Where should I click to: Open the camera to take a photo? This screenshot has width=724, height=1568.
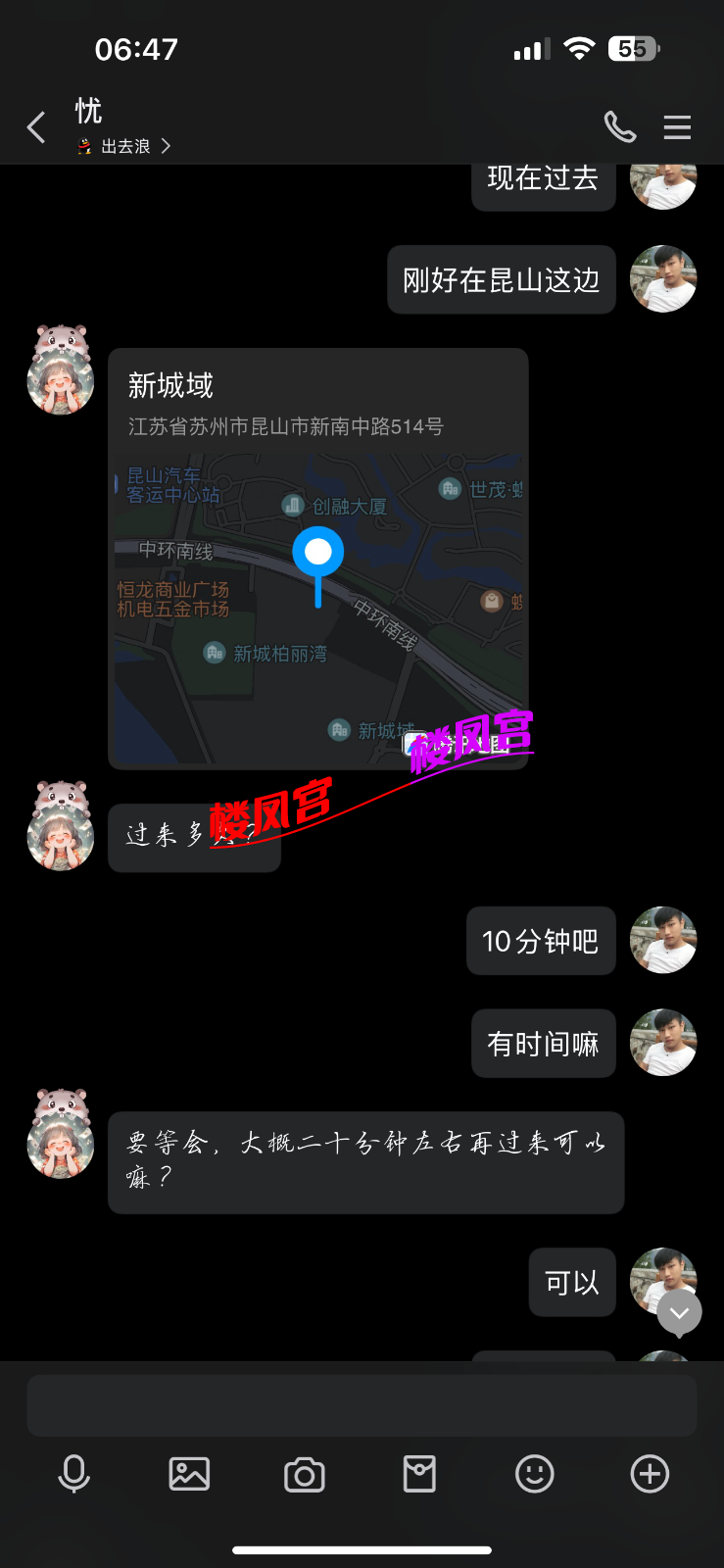[304, 1474]
